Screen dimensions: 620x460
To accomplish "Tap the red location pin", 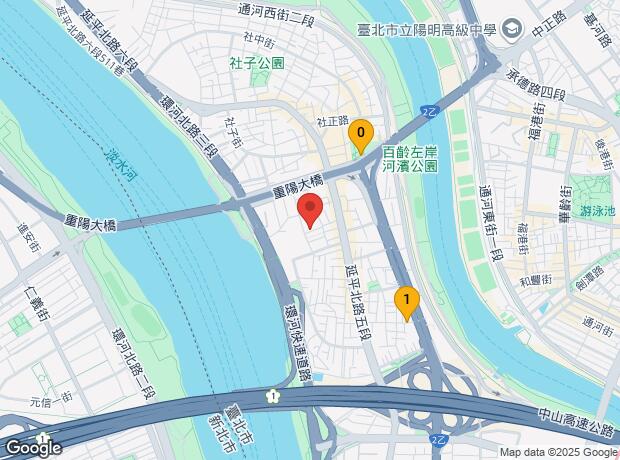I will click(x=310, y=211).
